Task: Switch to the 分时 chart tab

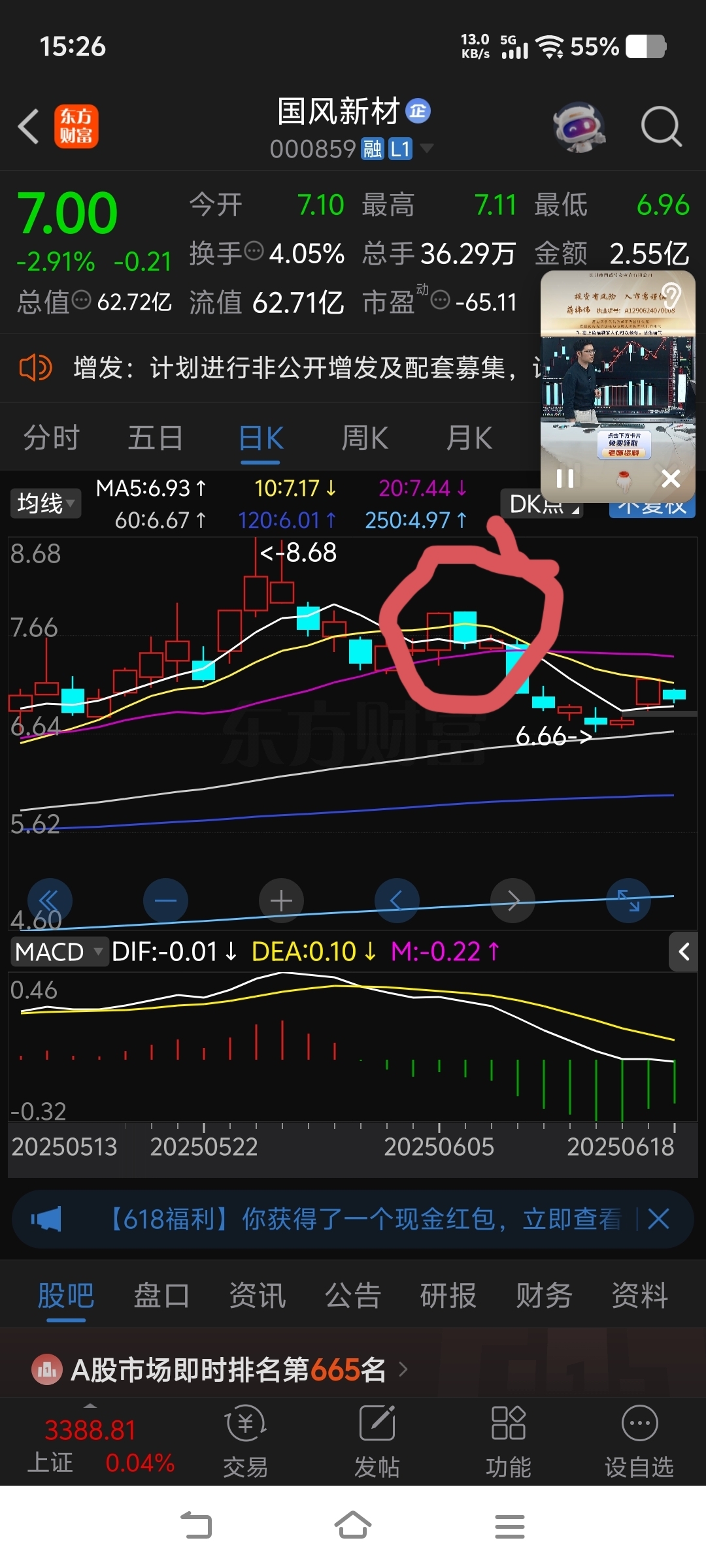Action: (x=52, y=438)
